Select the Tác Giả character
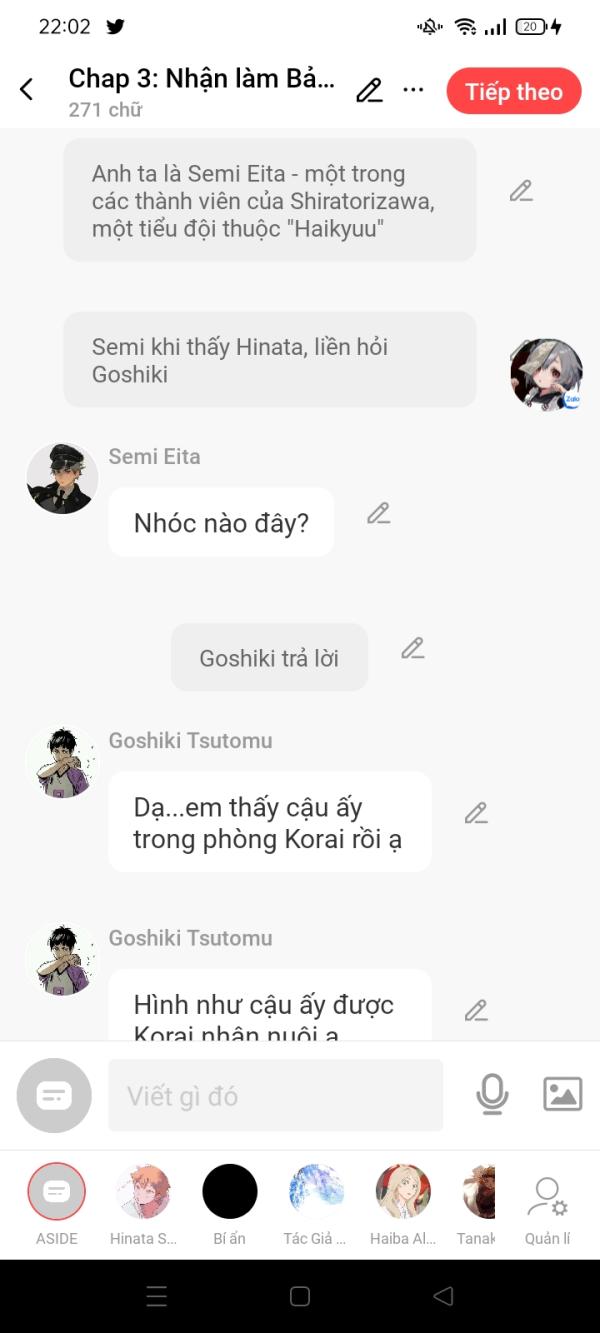The width and height of the screenshot is (600, 1333). pyautogui.click(x=316, y=1192)
